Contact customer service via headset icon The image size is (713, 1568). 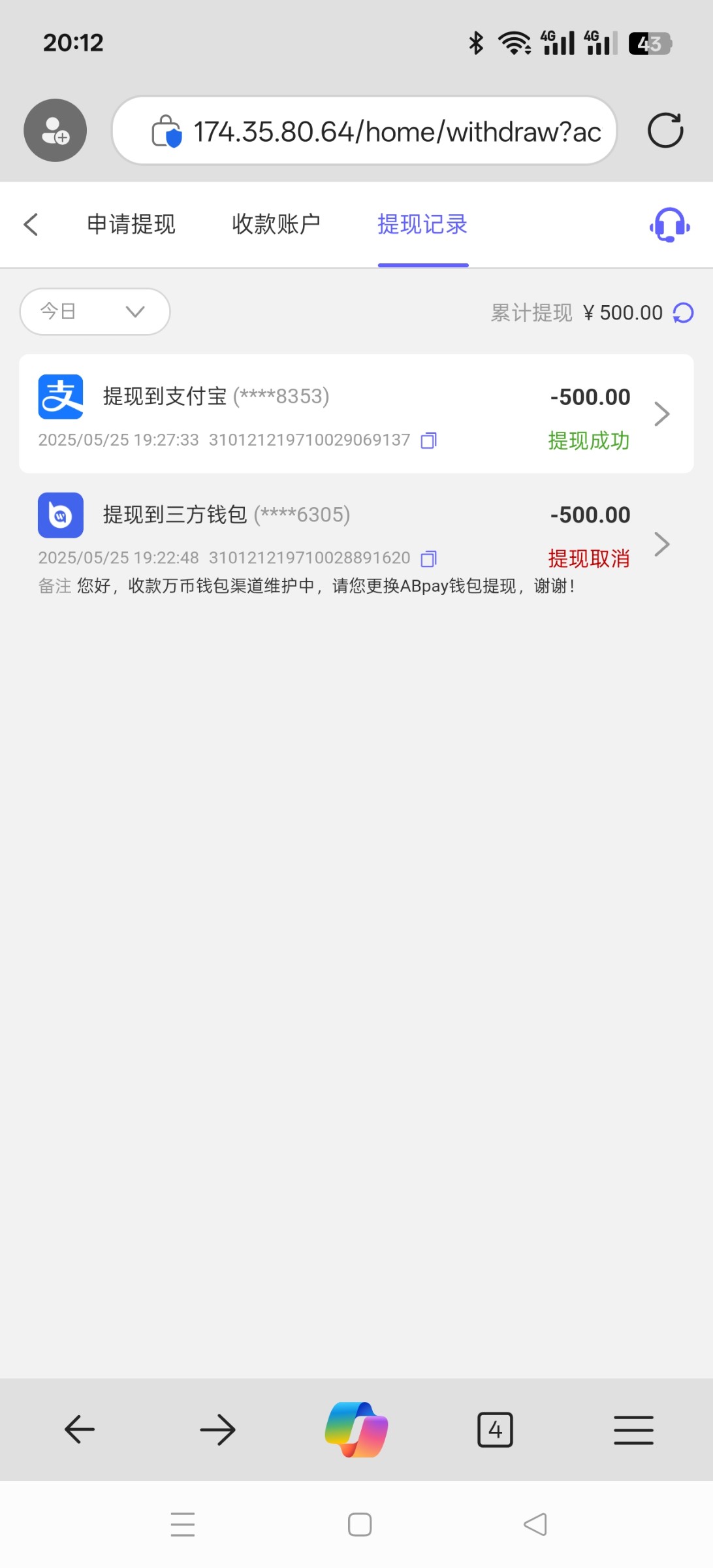tap(669, 225)
